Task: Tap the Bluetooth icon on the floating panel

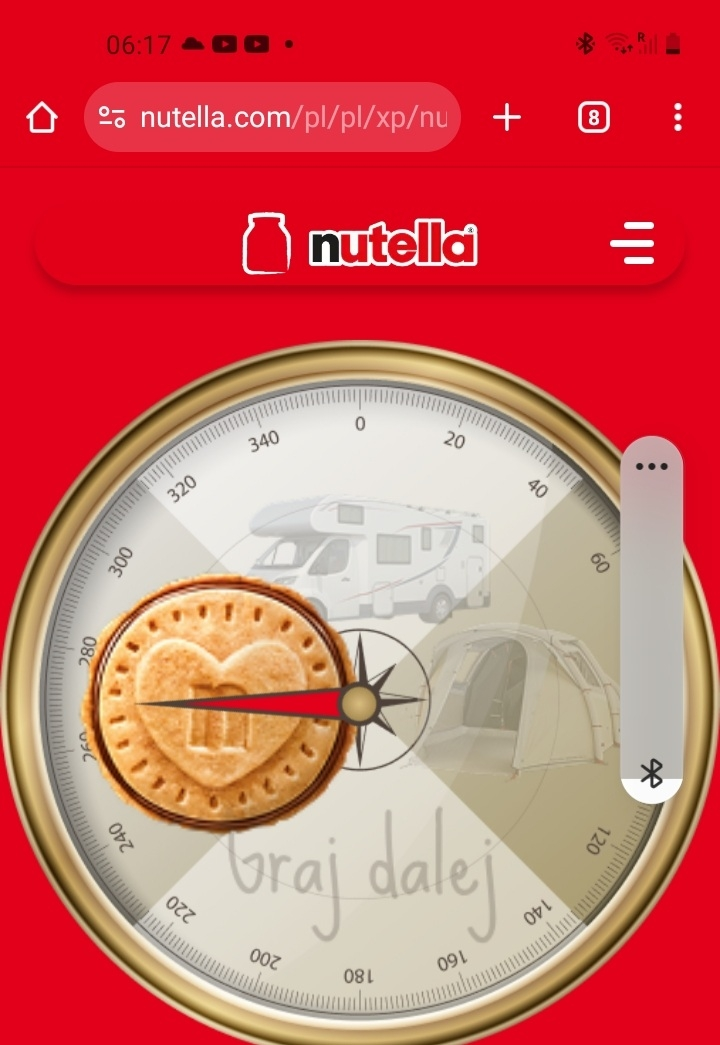Action: (x=651, y=773)
